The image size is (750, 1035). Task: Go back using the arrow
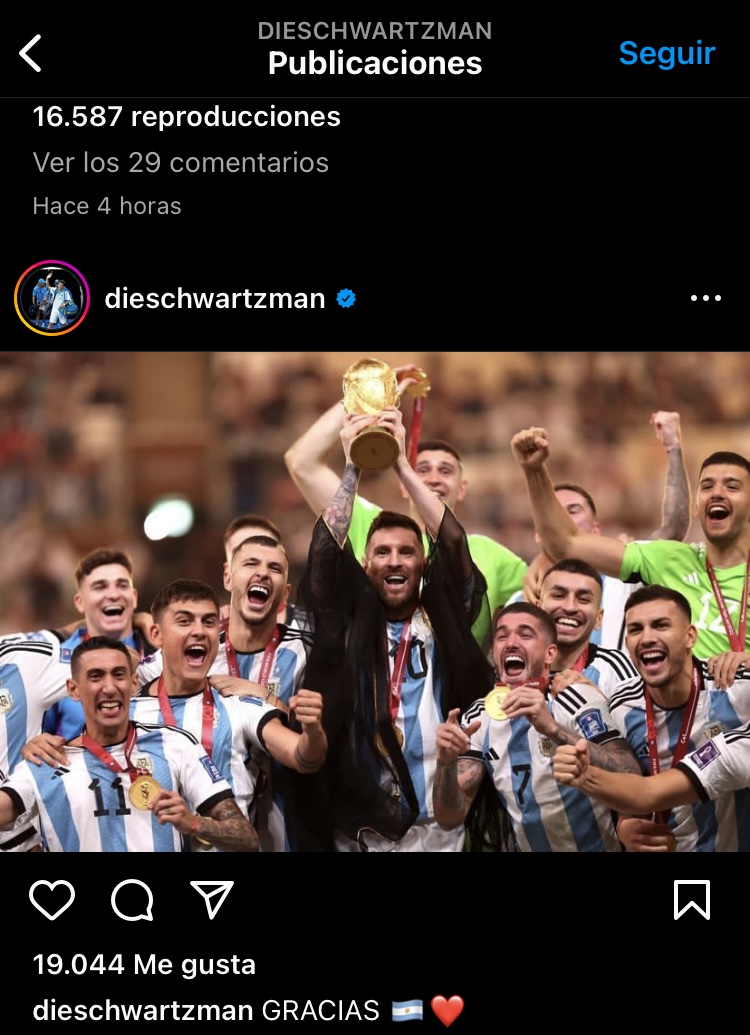(x=32, y=53)
